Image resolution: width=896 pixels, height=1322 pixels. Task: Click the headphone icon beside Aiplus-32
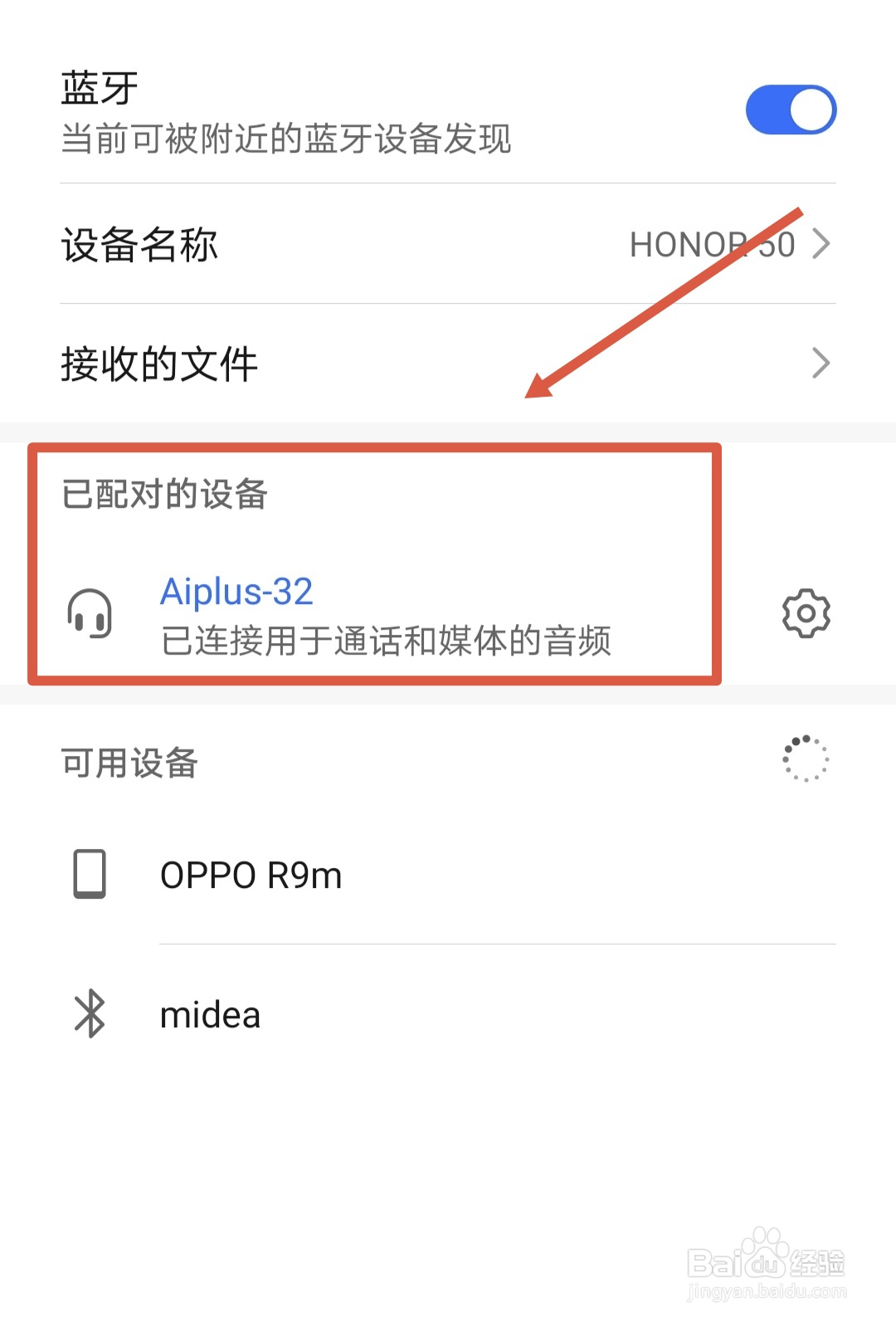tap(89, 614)
